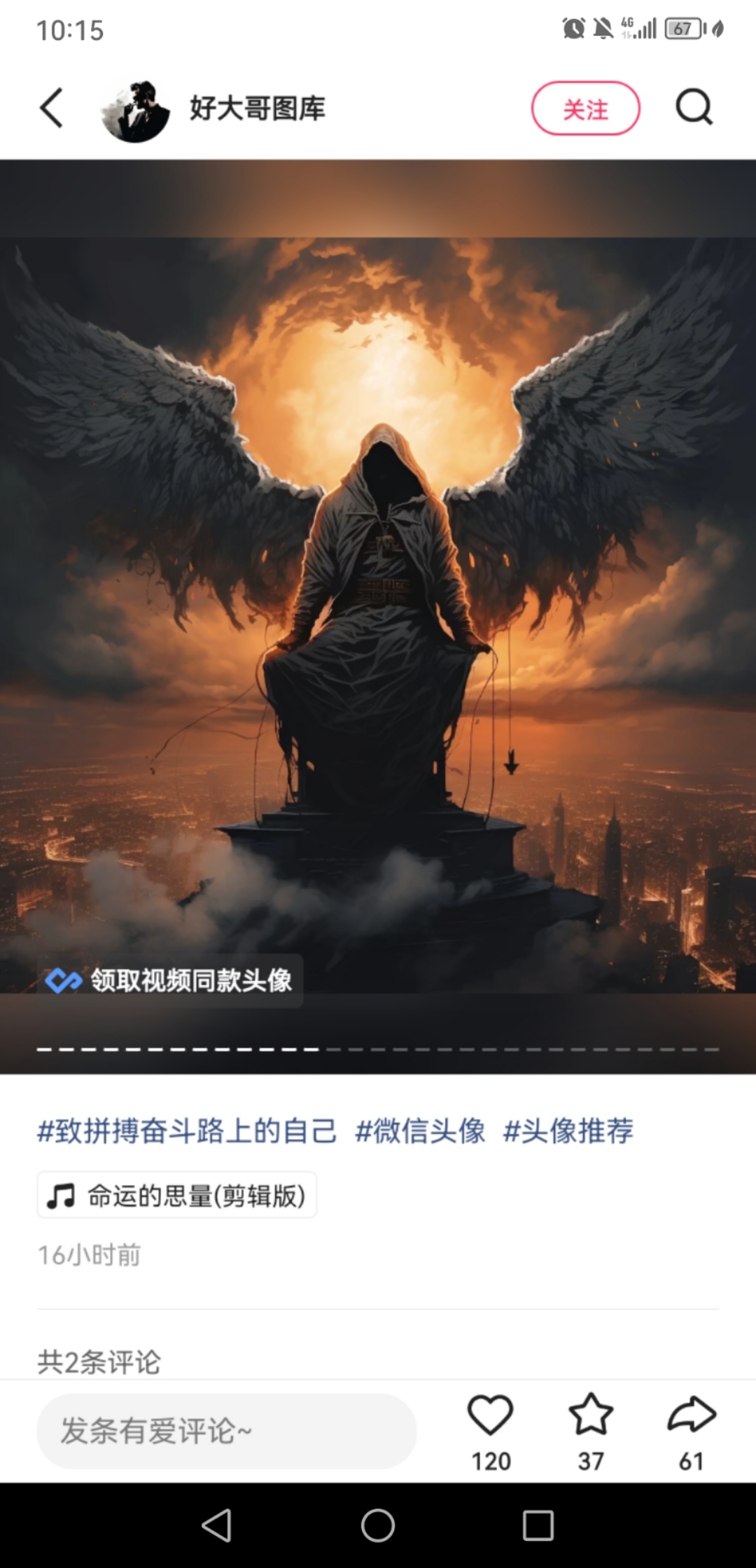Favorite the post with star icon

point(591,1415)
